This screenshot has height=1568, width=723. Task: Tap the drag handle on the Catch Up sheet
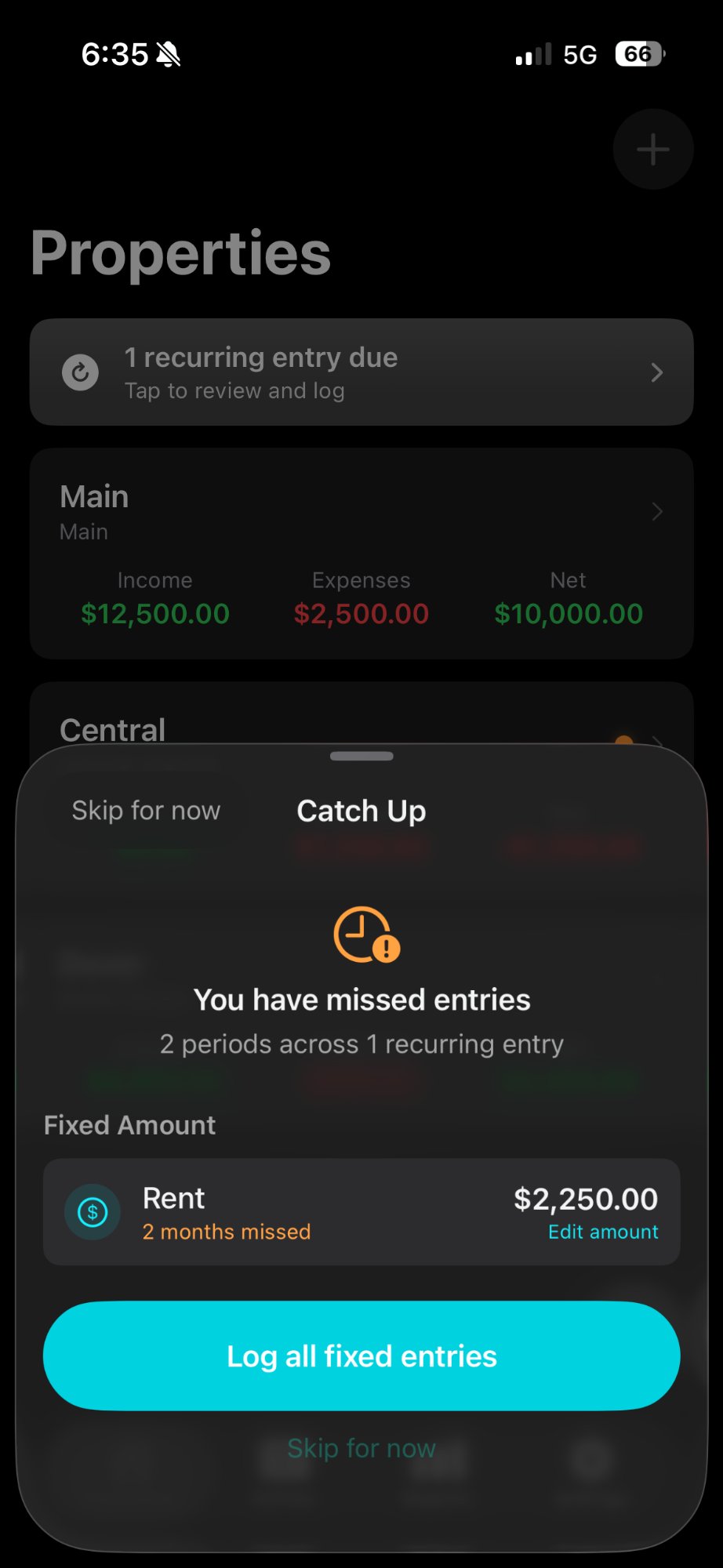click(361, 756)
